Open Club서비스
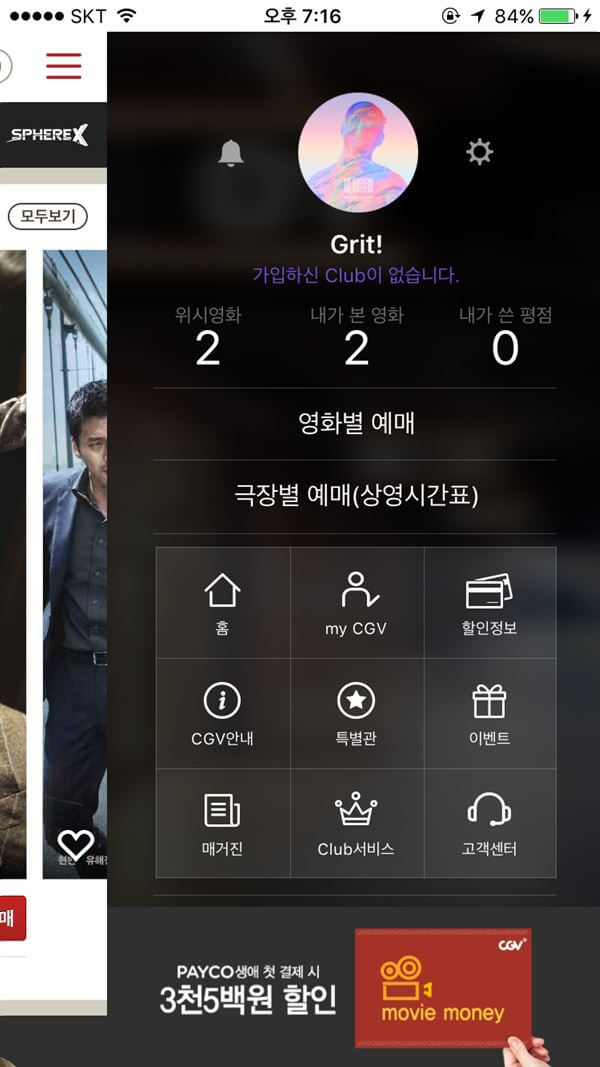Viewport: 600px width, 1067px height. point(356,823)
